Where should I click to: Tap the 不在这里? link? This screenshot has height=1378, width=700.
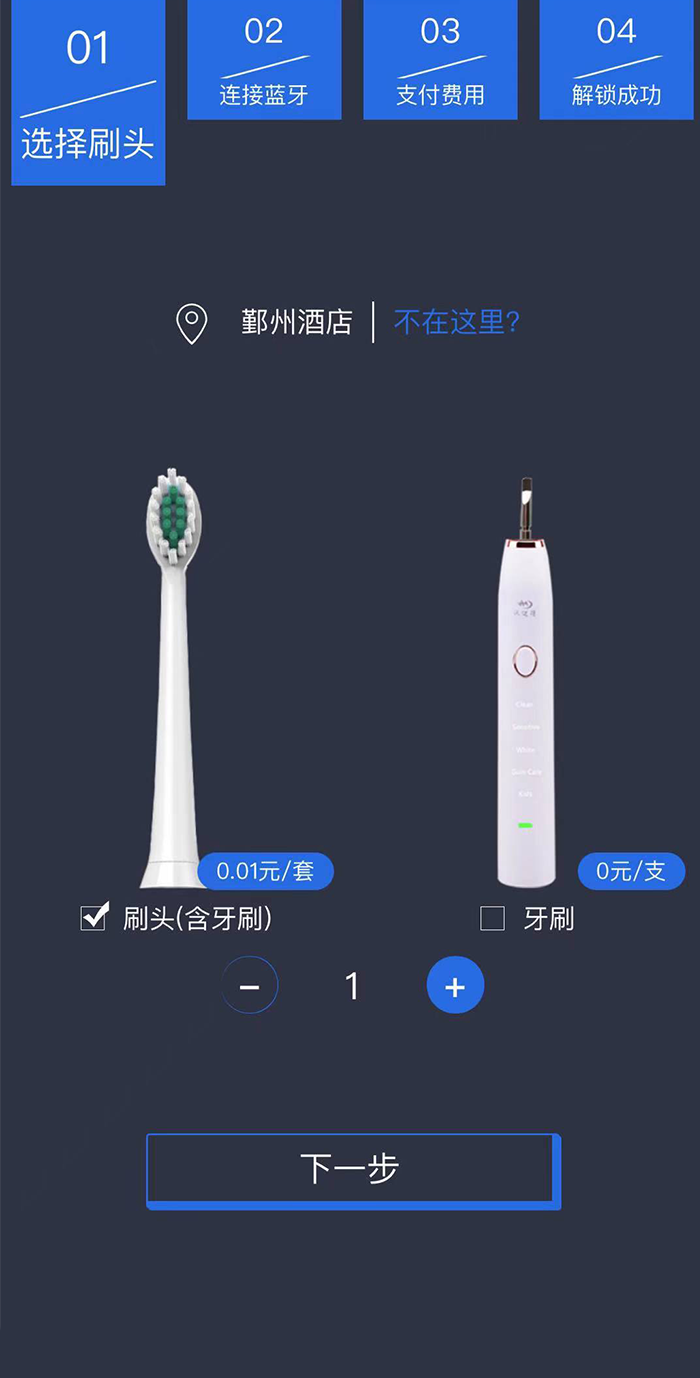pyautogui.click(x=457, y=322)
